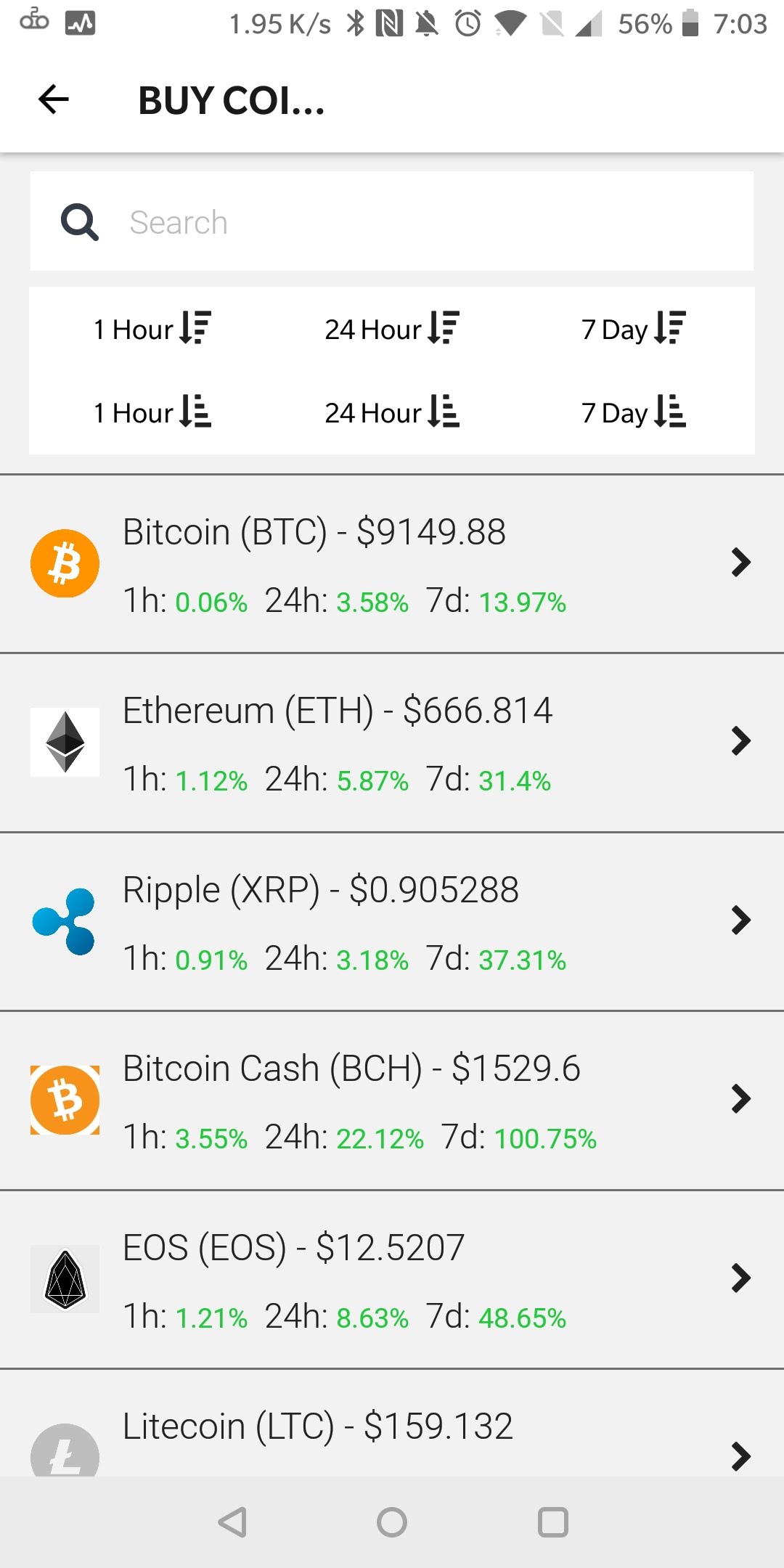Sort by 1 Hour ascending
This screenshot has height=1568, width=784.
click(152, 412)
